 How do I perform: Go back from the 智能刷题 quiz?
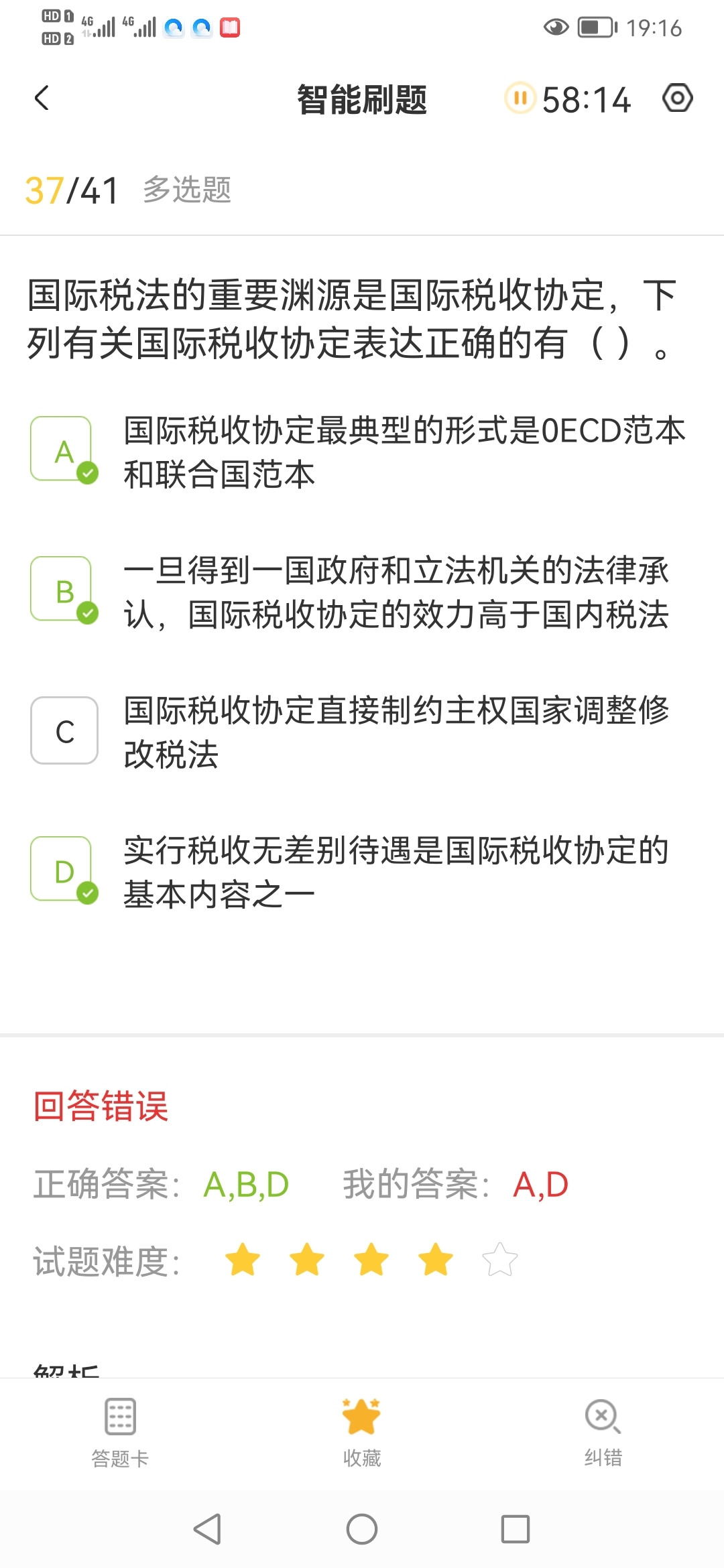tap(42, 99)
